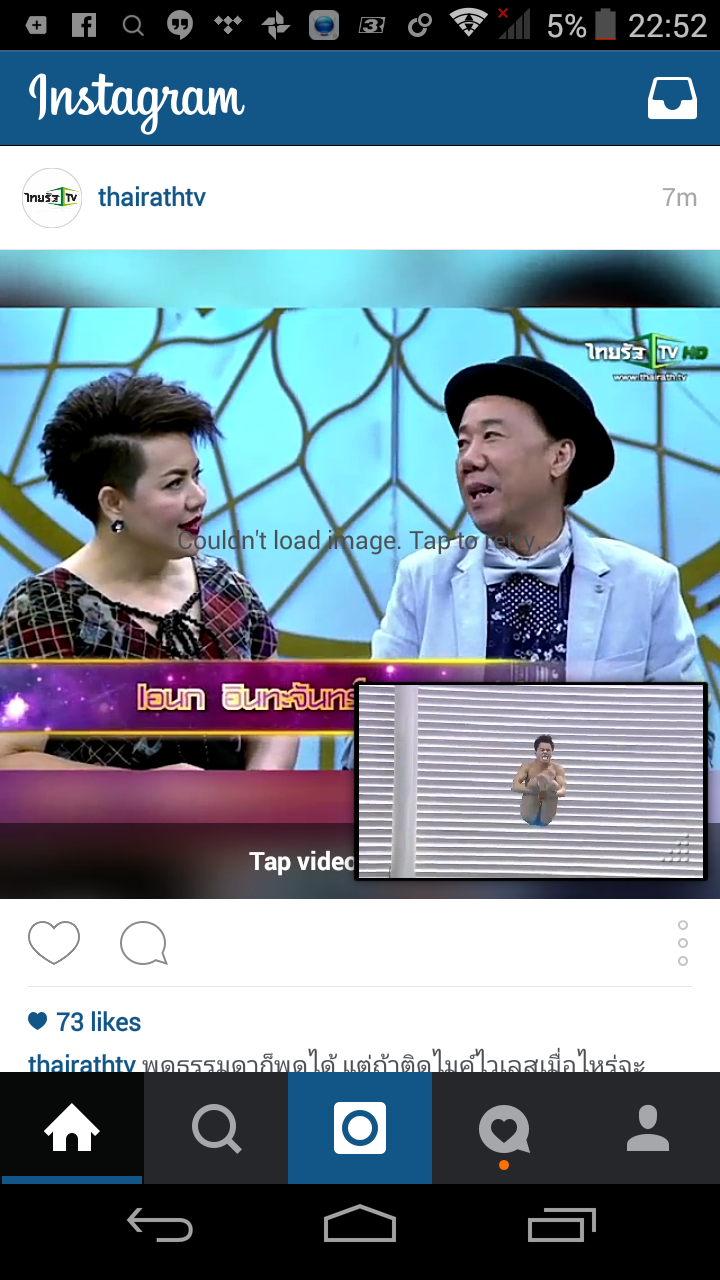Tap the video post to retry loading
The image size is (720, 1280).
pyautogui.click(x=360, y=574)
